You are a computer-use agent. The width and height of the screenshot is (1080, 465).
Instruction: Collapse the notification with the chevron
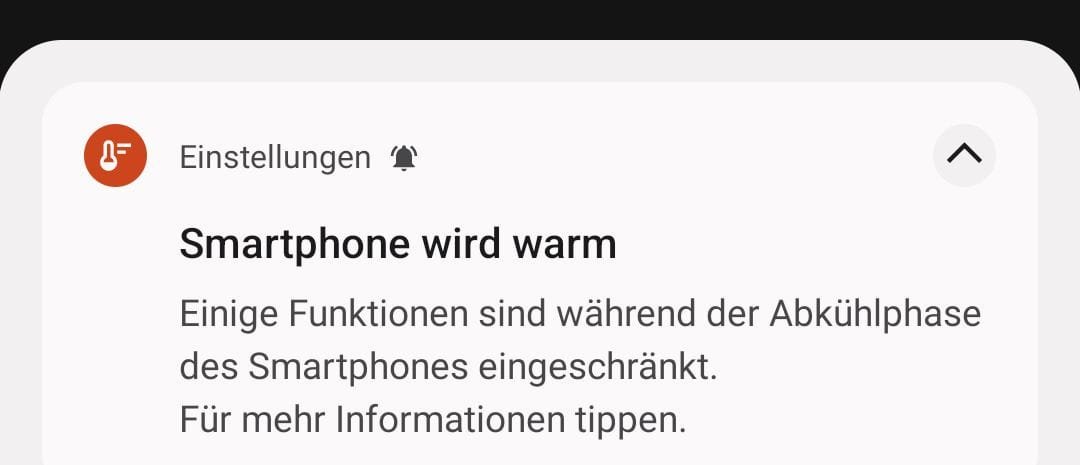pyautogui.click(x=964, y=155)
